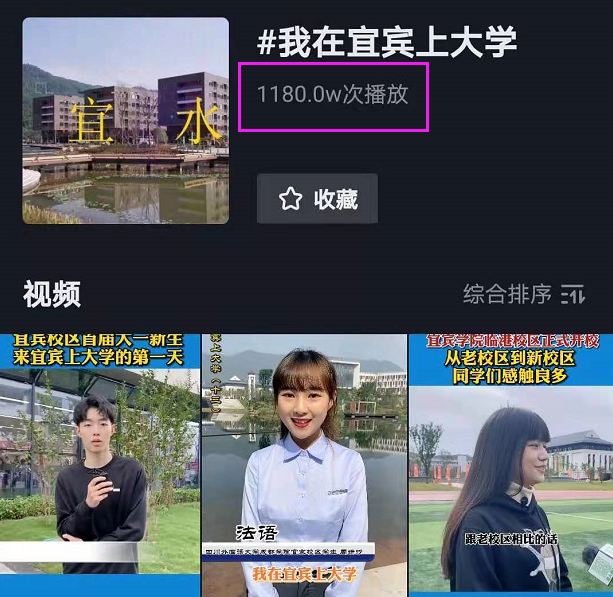The width and height of the screenshot is (613, 597).
Task: Open the 综合排序 sort dropdown
Action: (x=523, y=294)
